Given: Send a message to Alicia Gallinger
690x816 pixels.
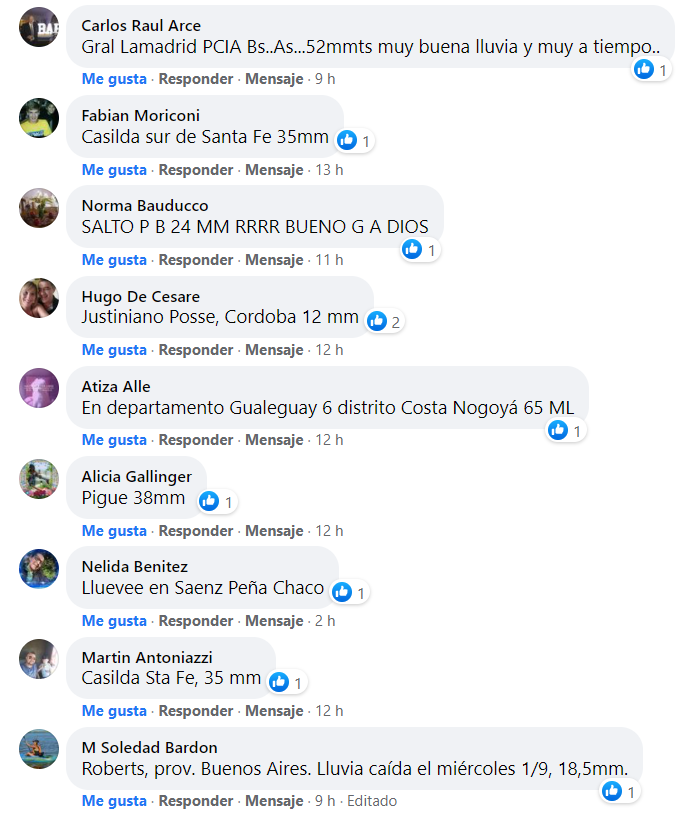Looking at the screenshot, I should pyautogui.click(x=274, y=530).
